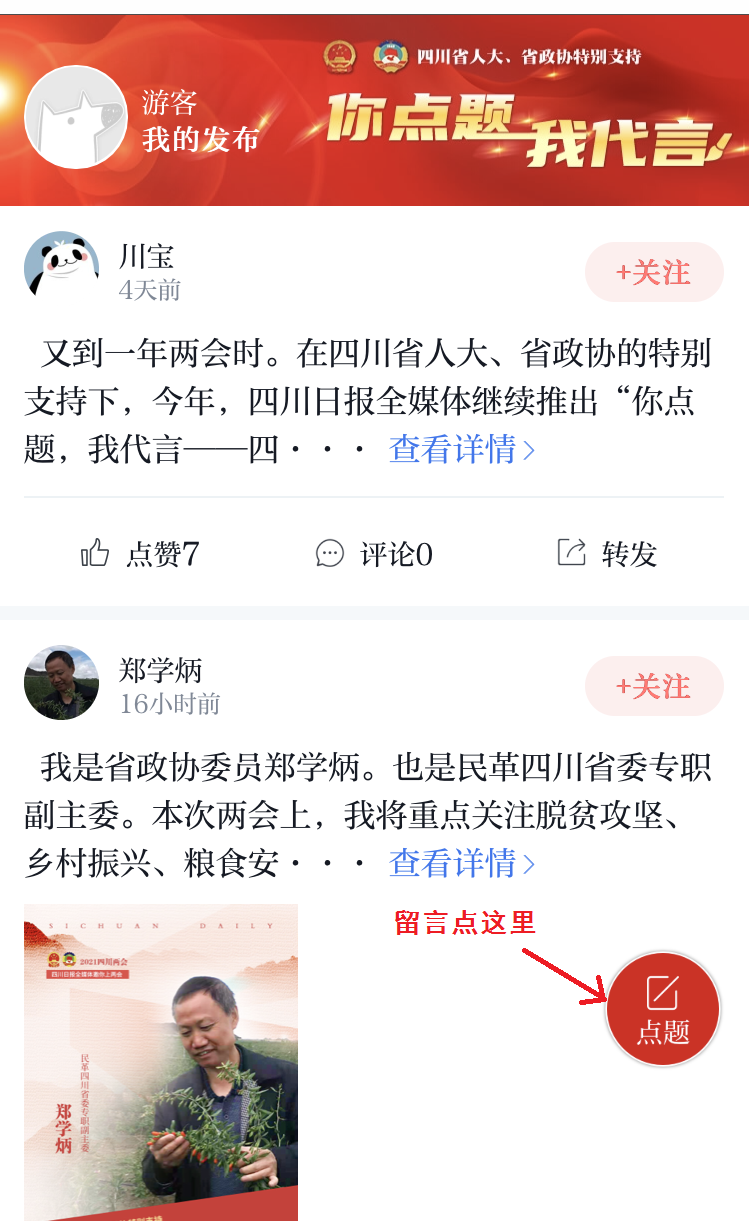Share 川宝's post via 转发

pos(606,553)
